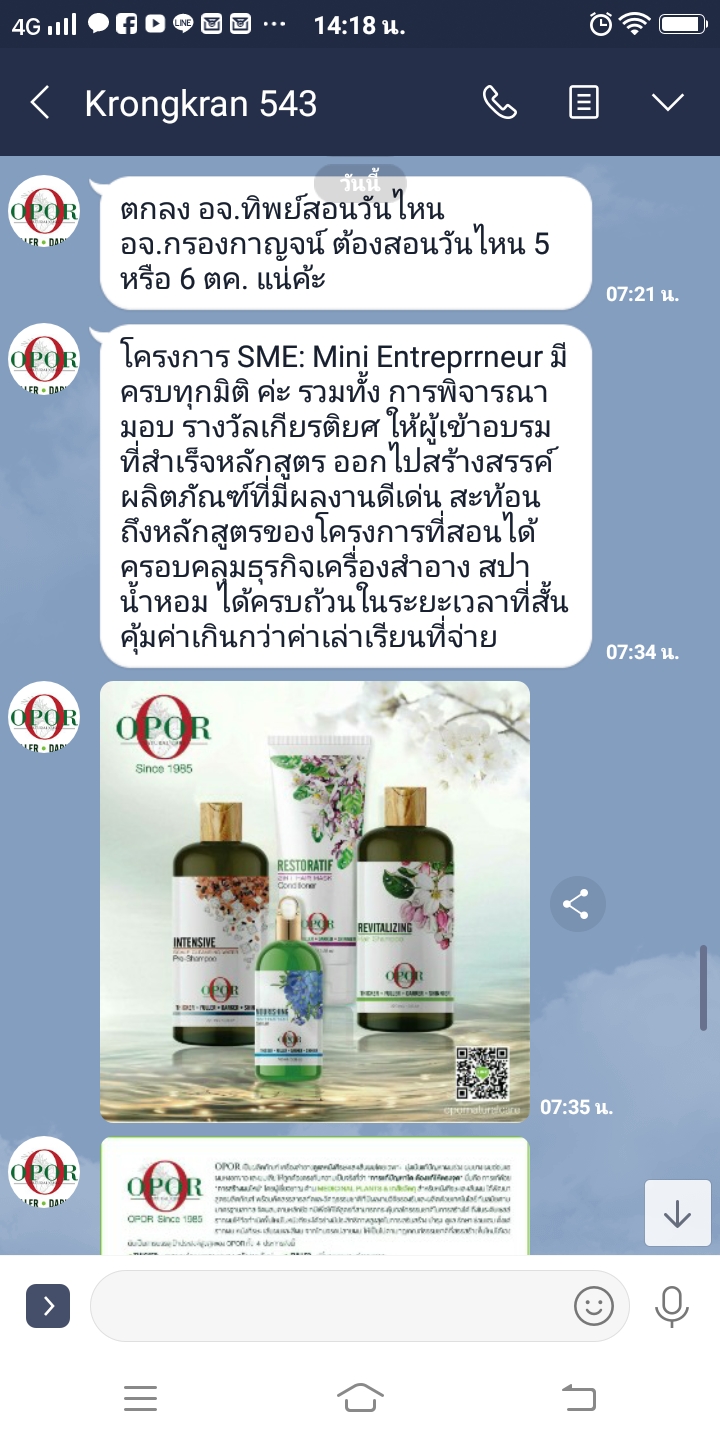Focus the message input field

pos(330,1305)
